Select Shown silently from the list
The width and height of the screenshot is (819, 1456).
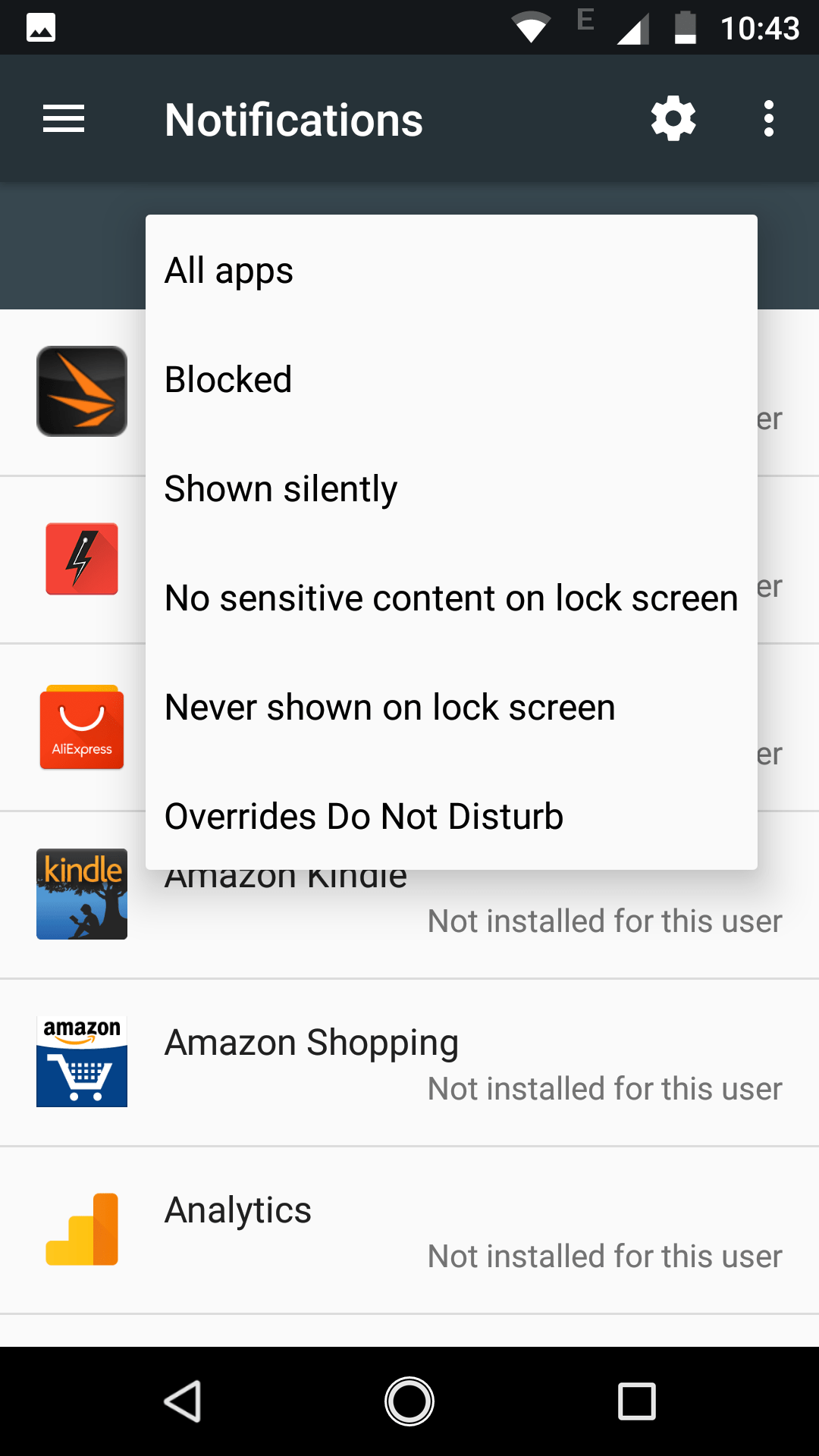point(451,489)
